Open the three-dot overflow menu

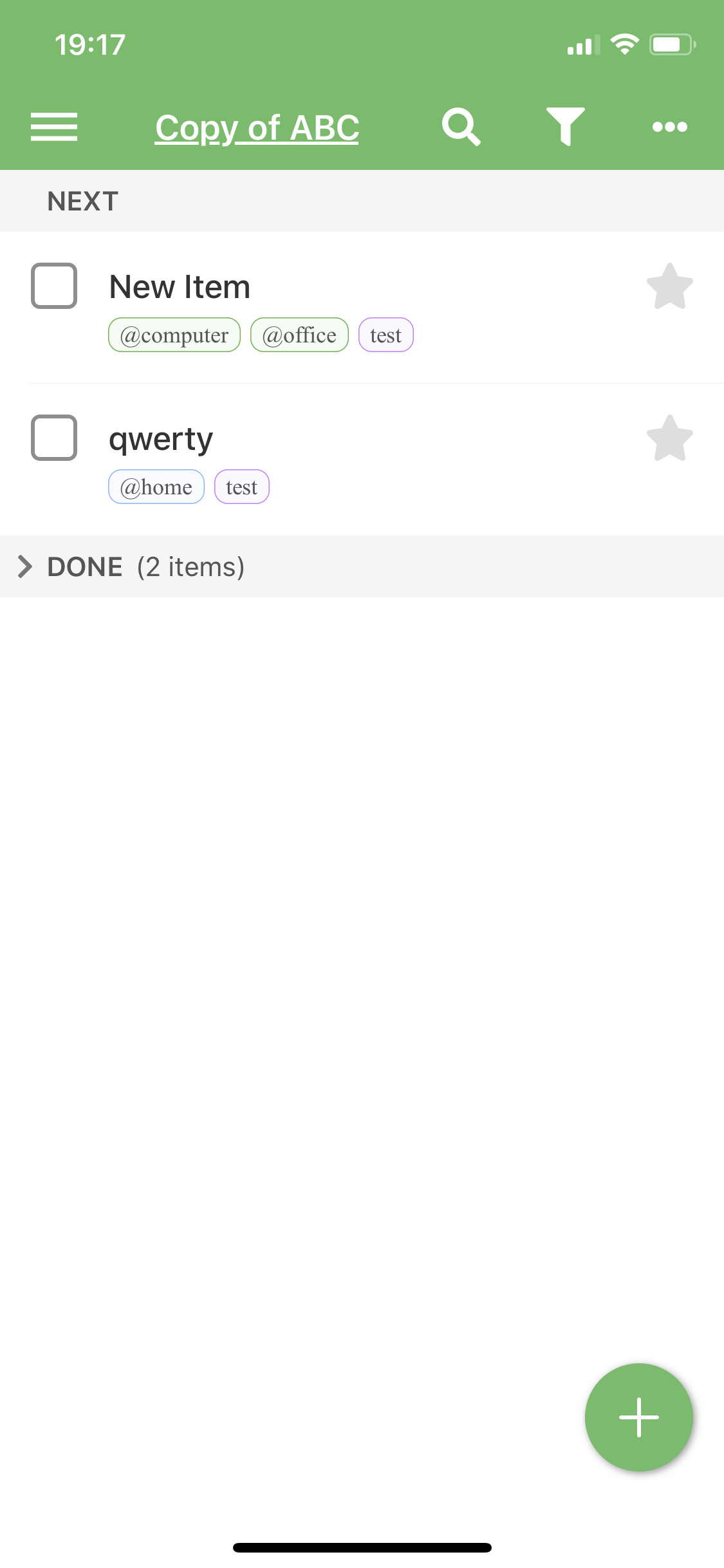[x=670, y=127]
